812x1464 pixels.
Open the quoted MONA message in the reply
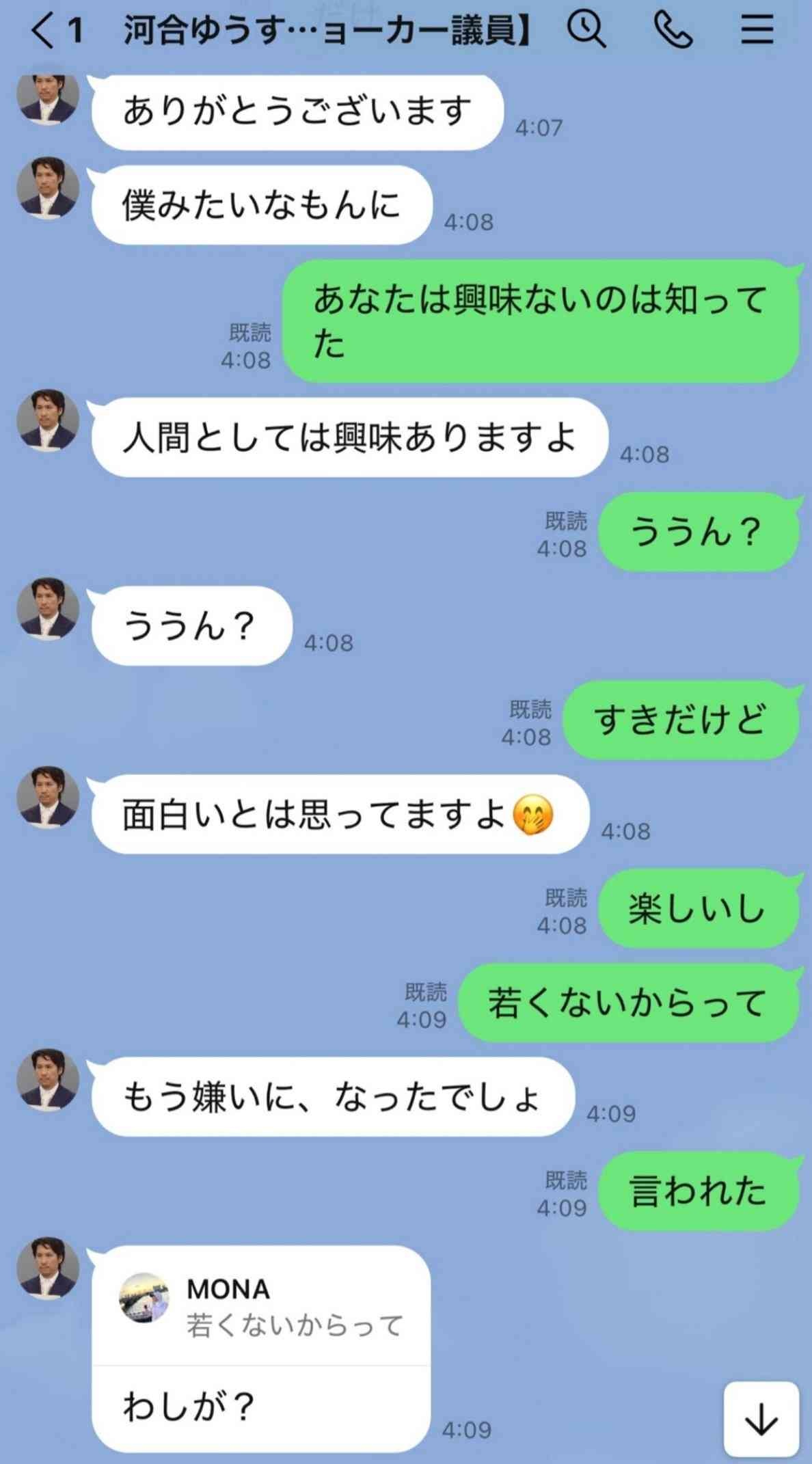pyautogui.click(x=261, y=1307)
